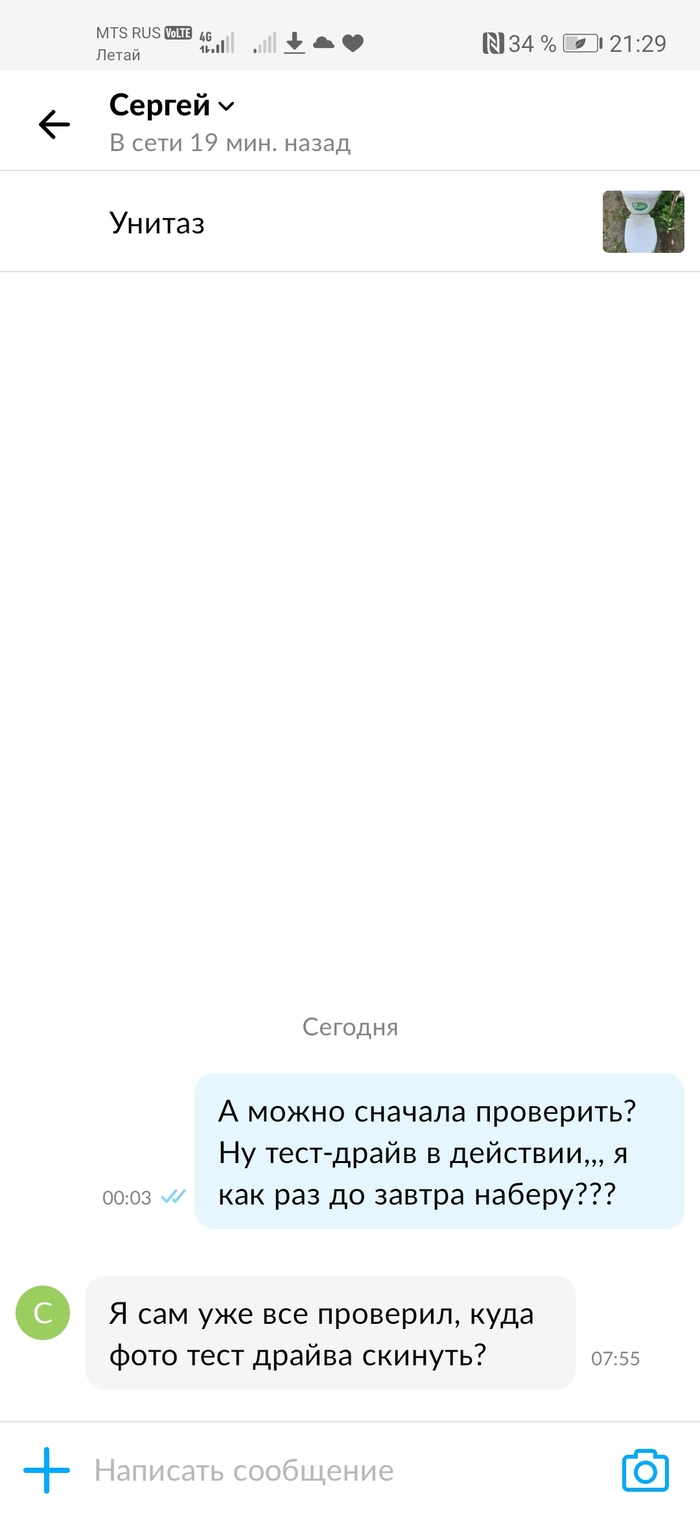Go back using the arrow icon
Viewport: 700px width, 1517px height.
point(54,124)
